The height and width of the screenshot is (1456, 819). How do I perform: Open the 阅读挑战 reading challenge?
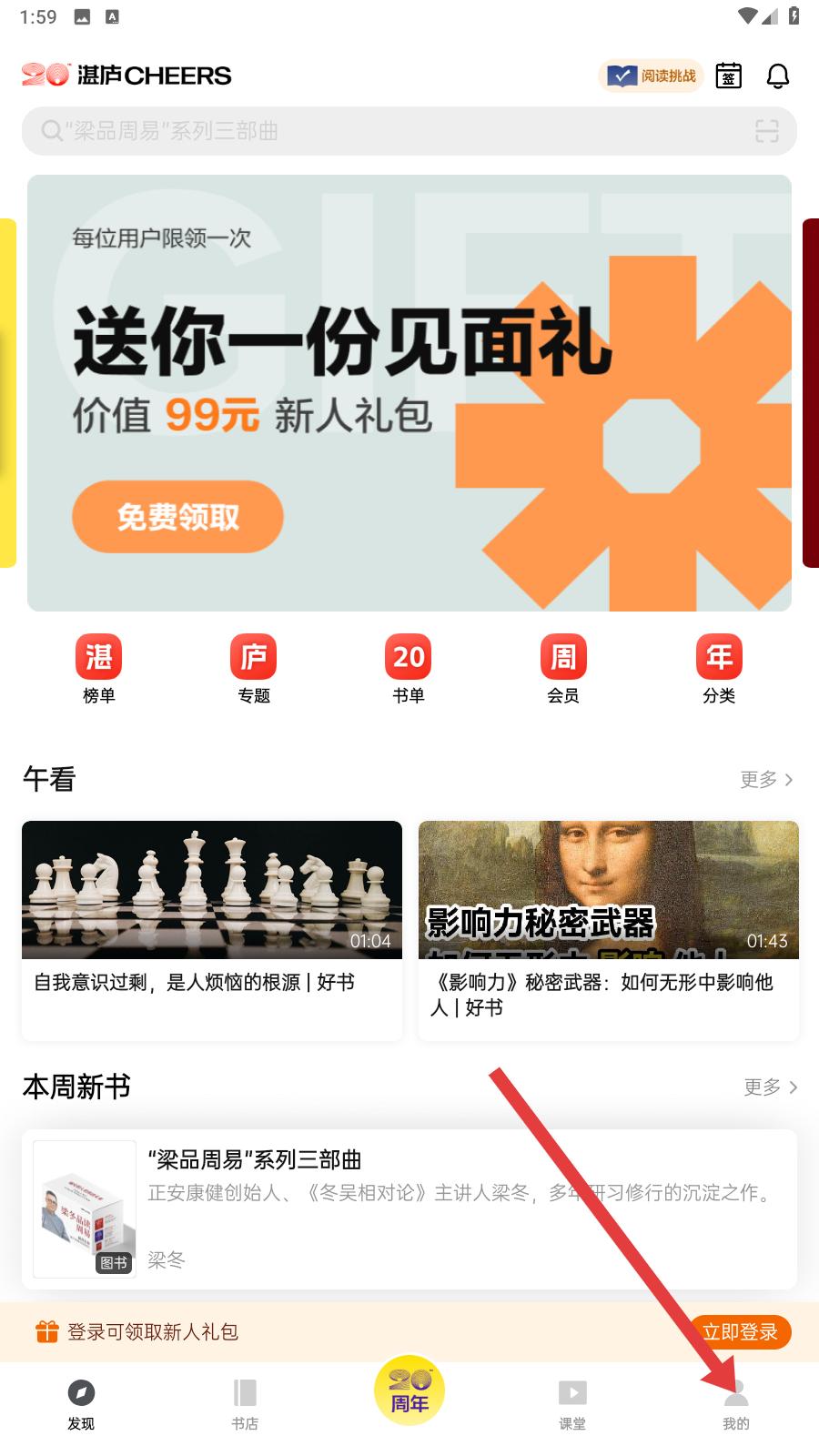pyautogui.click(x=652, y=76)
